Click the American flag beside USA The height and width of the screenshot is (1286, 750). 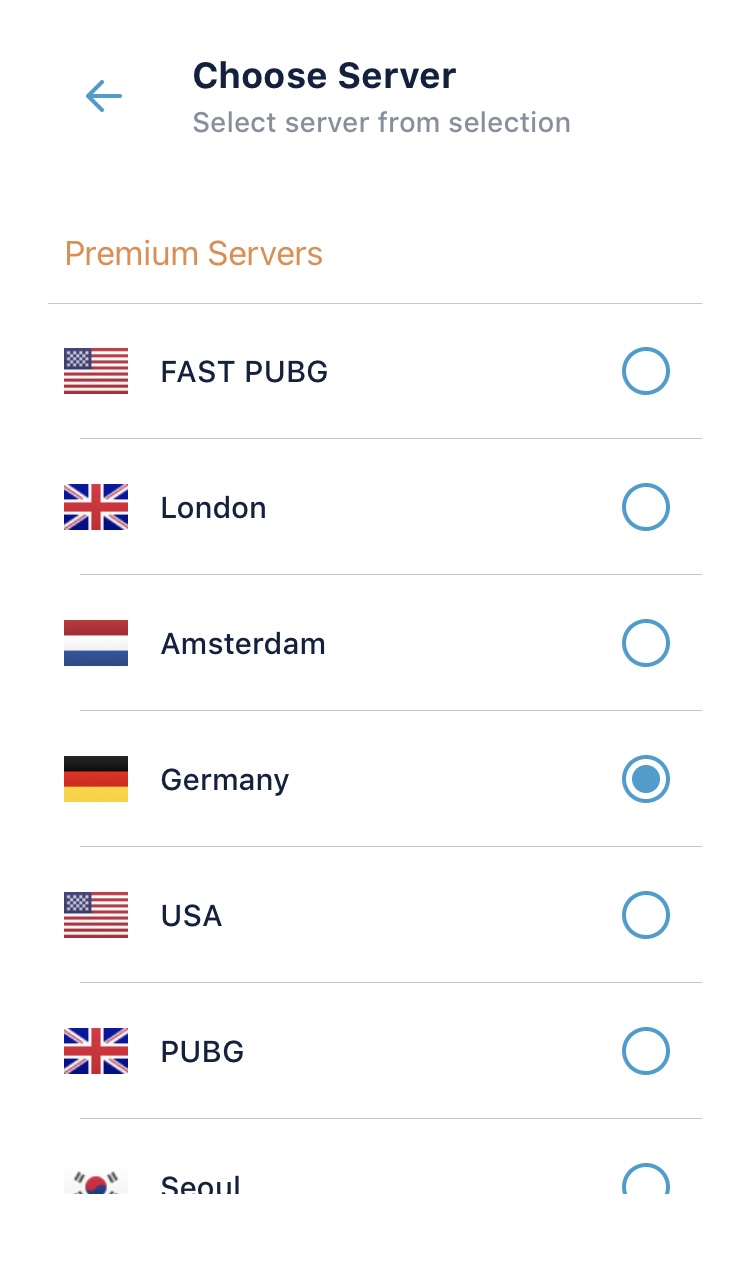pyautogui.click(x=96, y=915)
